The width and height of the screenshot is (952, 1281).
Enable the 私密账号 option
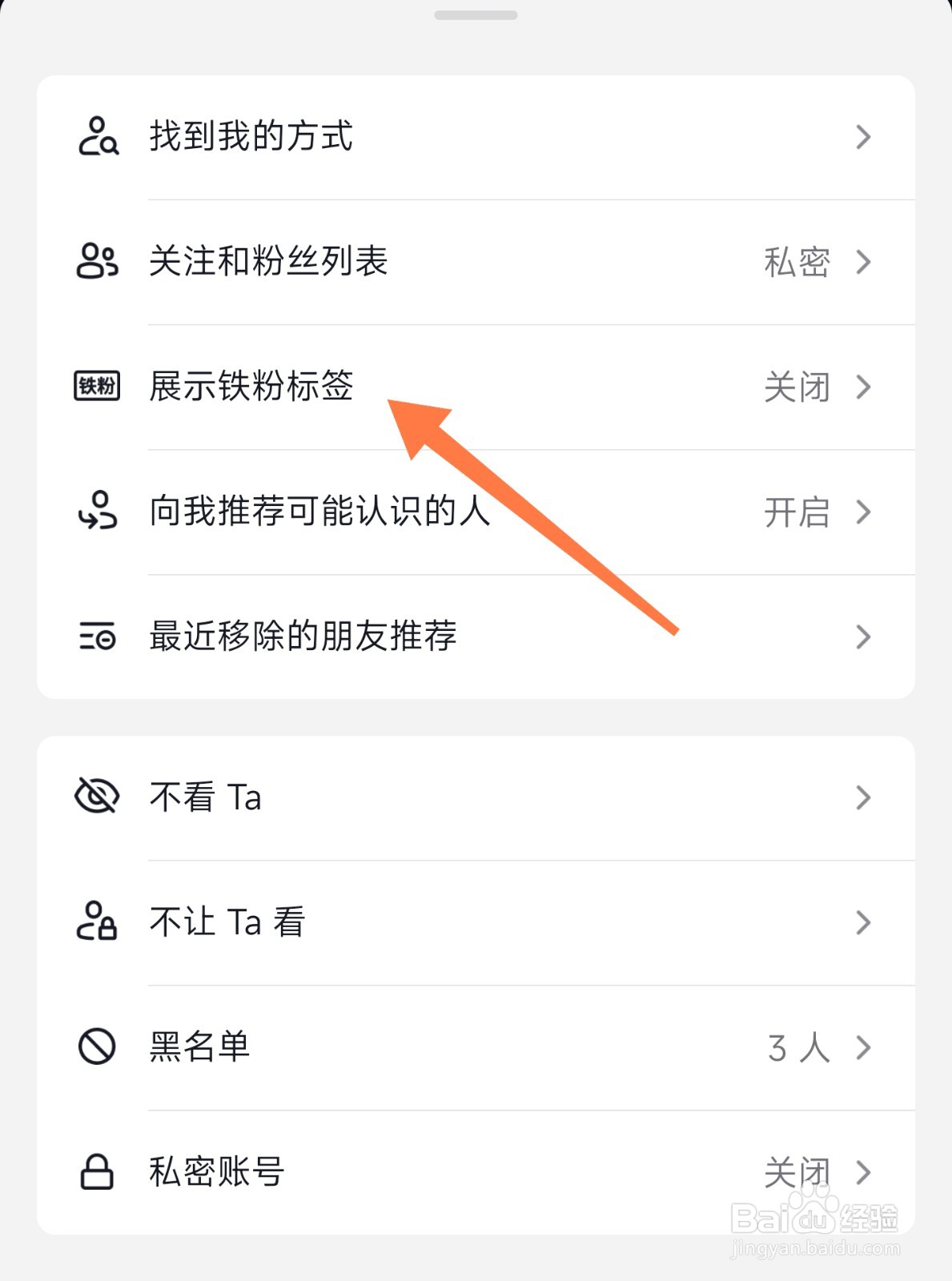(x=797, y=1172)
